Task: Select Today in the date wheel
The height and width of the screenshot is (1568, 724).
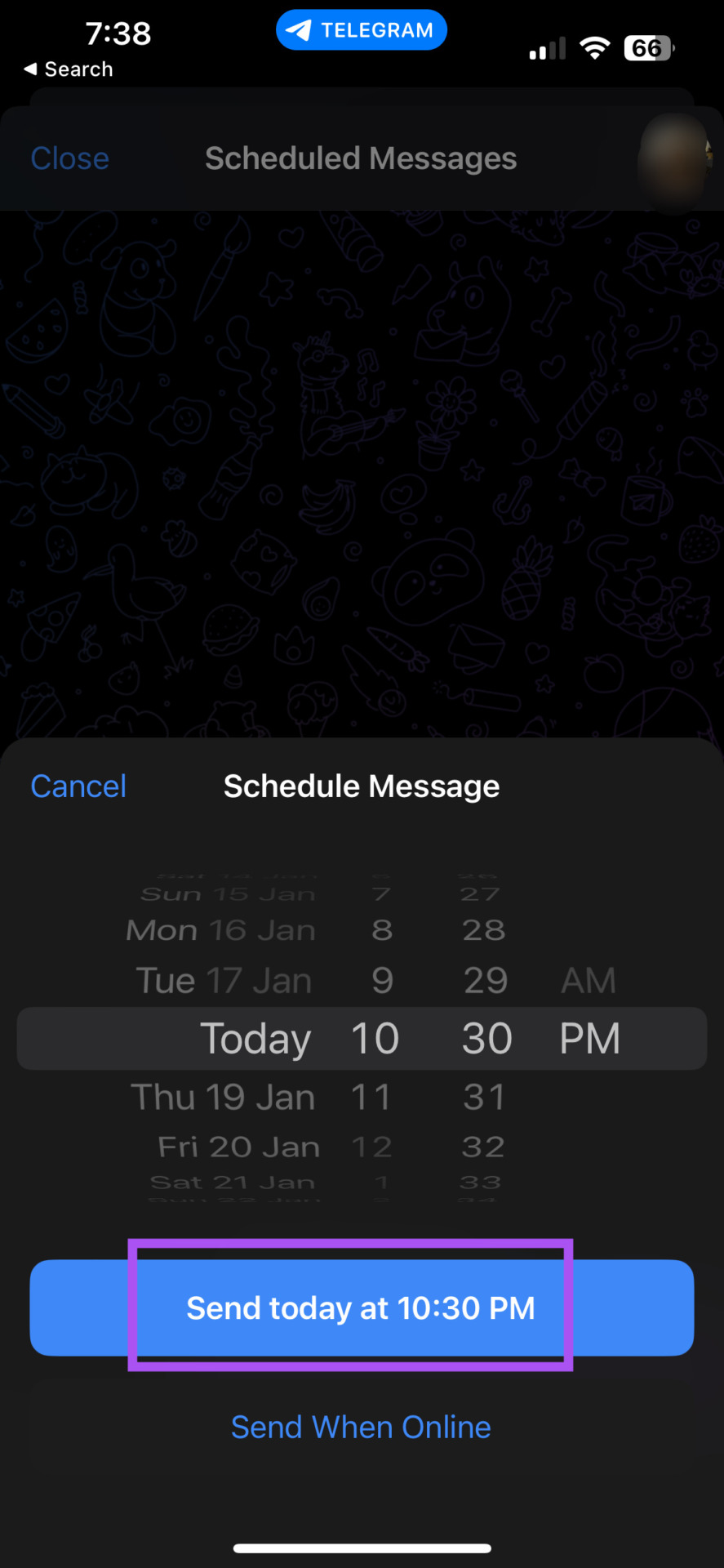Action: pos(255,1038)
